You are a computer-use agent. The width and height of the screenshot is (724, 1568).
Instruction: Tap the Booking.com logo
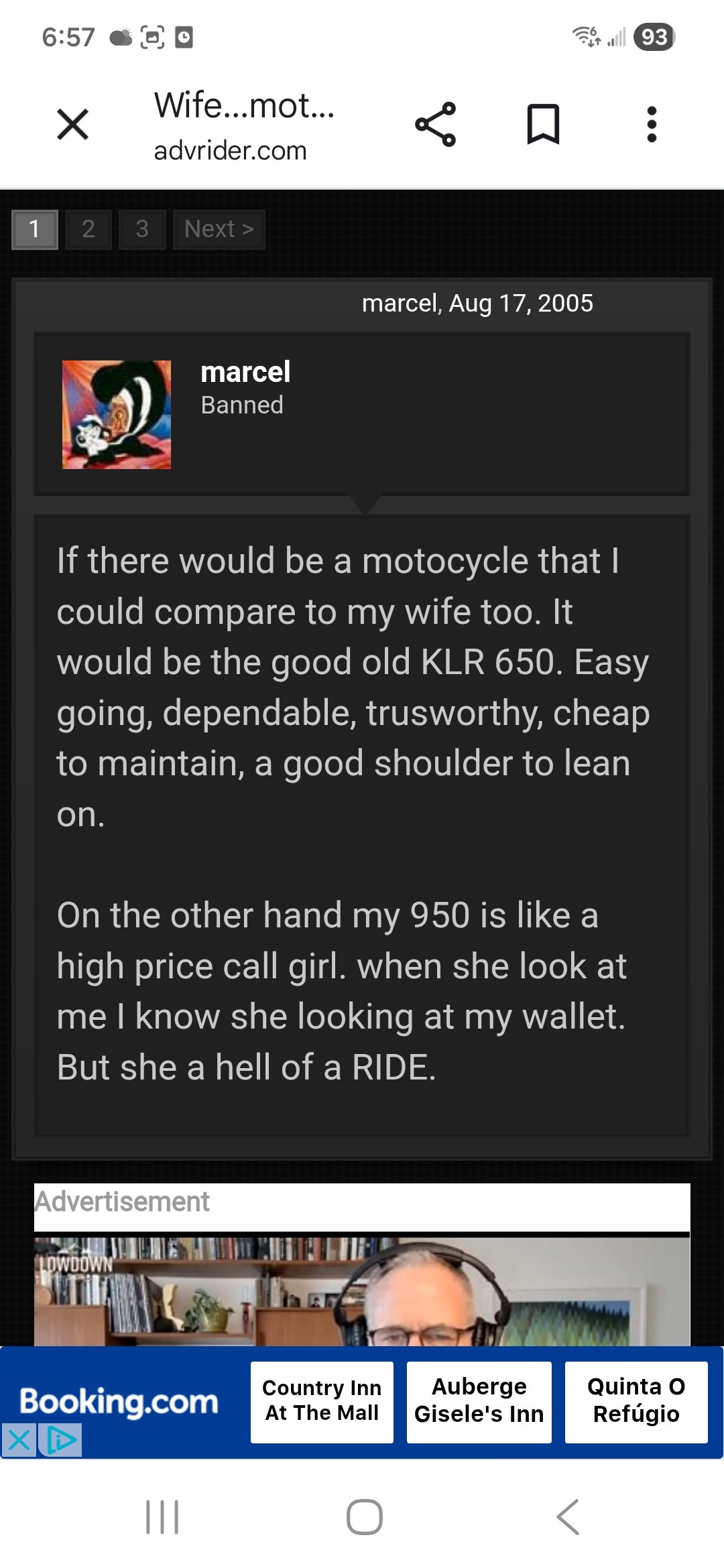[119, 1400]
